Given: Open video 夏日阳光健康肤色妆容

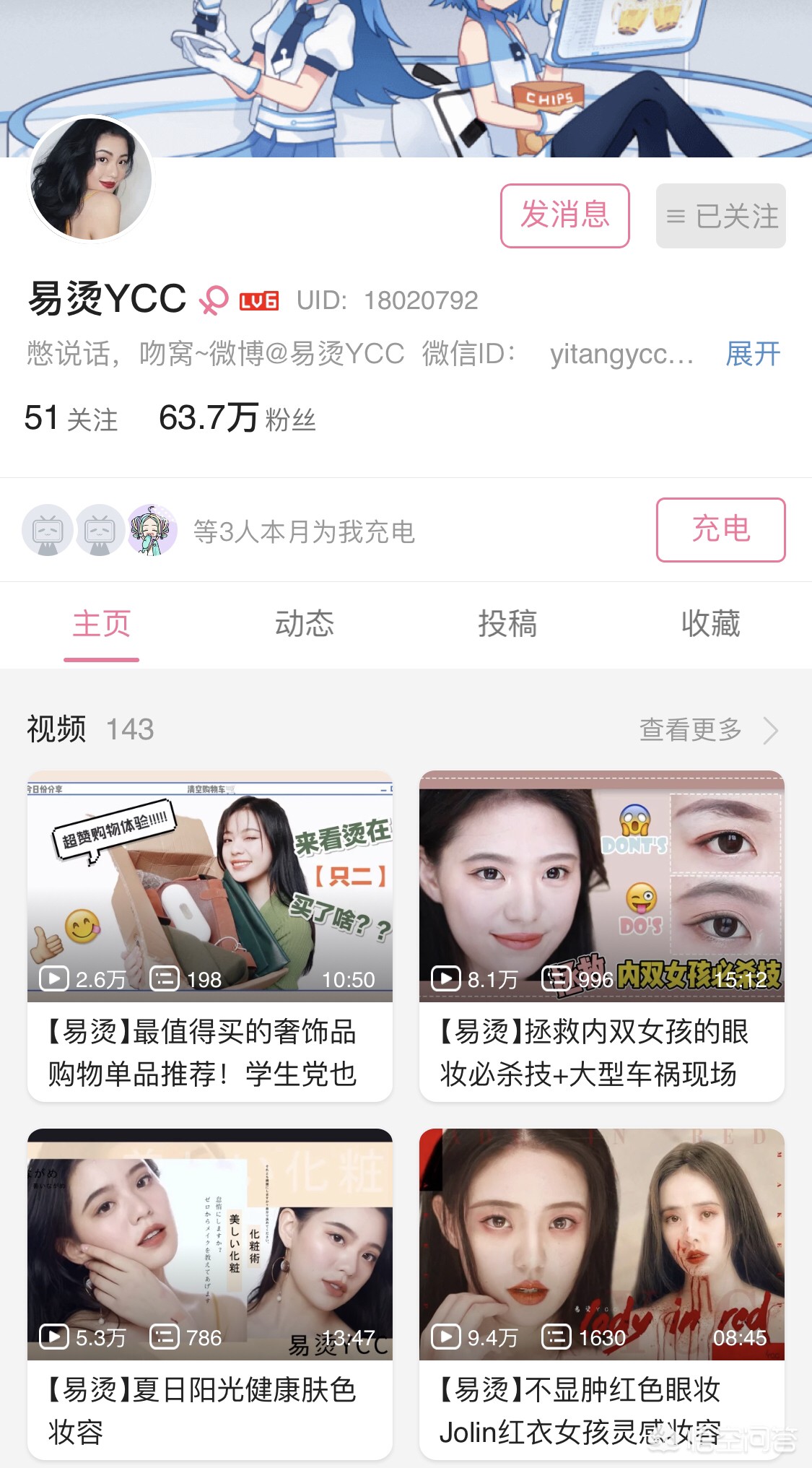Looking at the screenshot, I should tap(209, 1293).
